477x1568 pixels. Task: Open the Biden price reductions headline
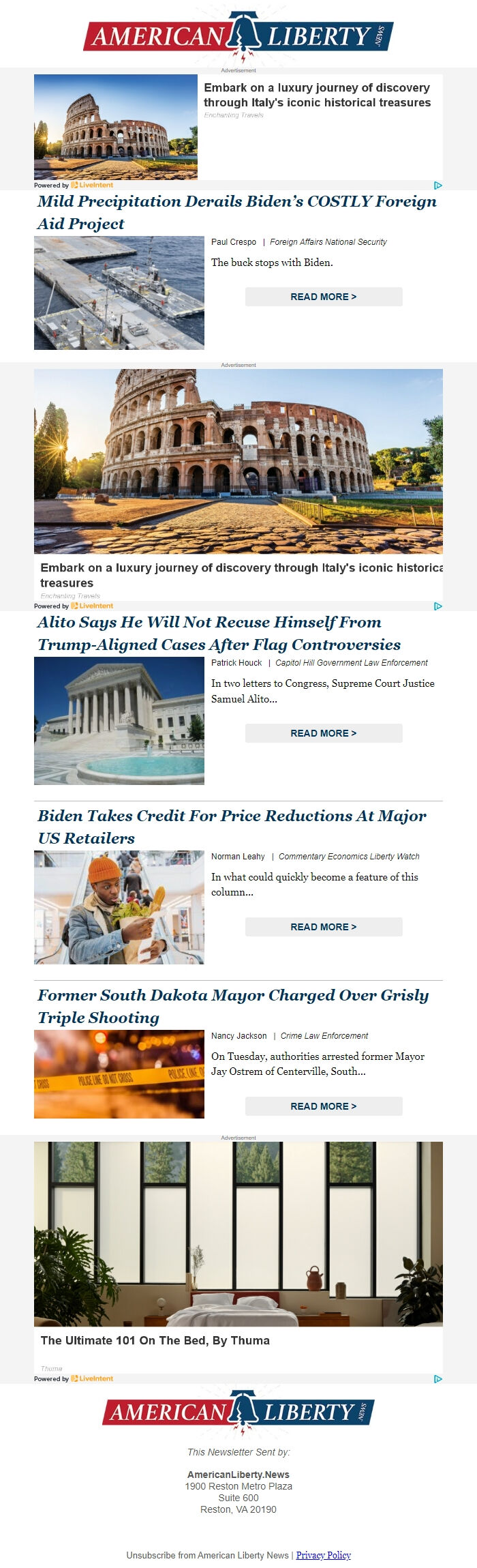(x=232, y=827)
